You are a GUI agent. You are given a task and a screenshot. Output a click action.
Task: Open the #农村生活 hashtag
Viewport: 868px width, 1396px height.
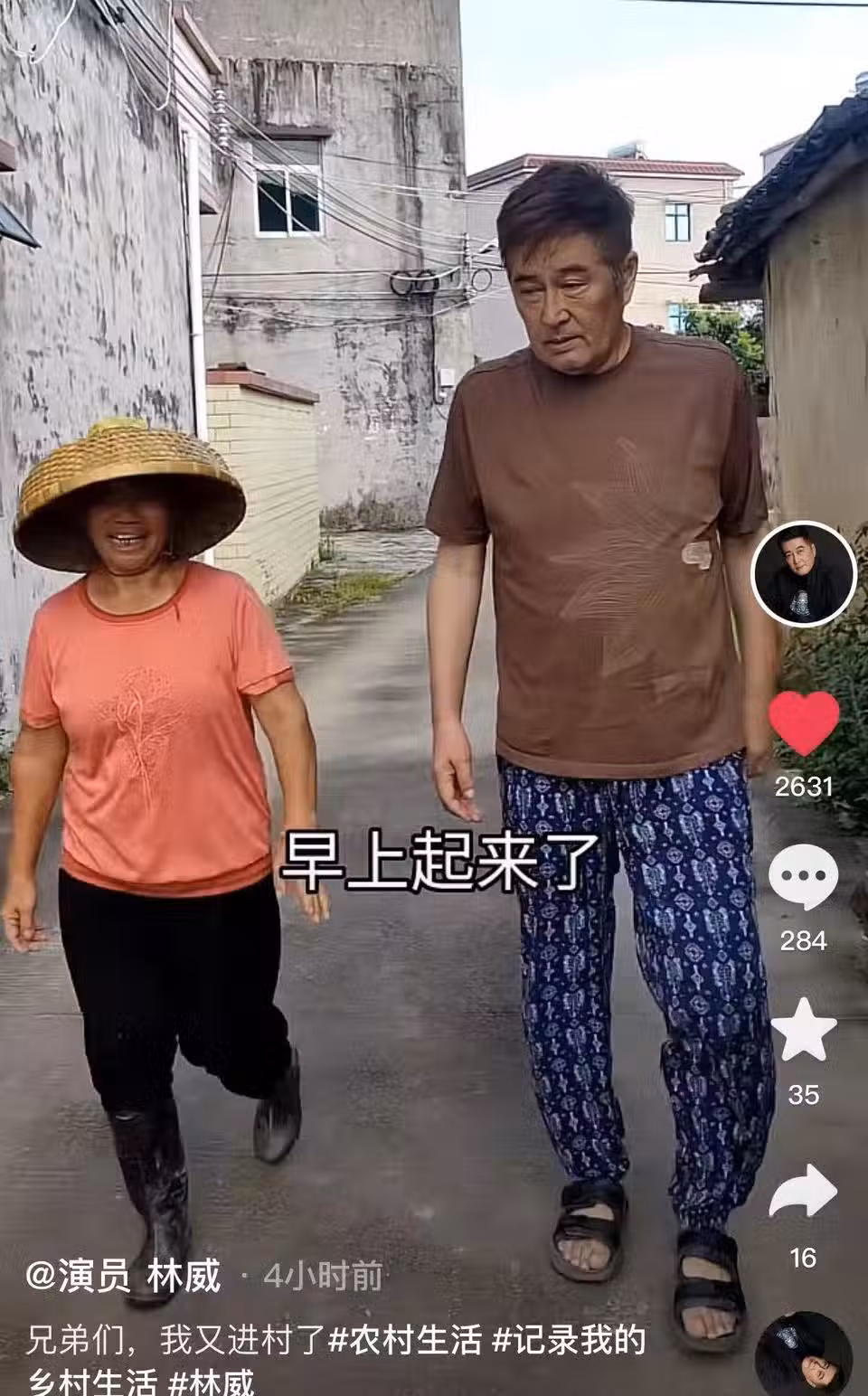(404, 1340)
